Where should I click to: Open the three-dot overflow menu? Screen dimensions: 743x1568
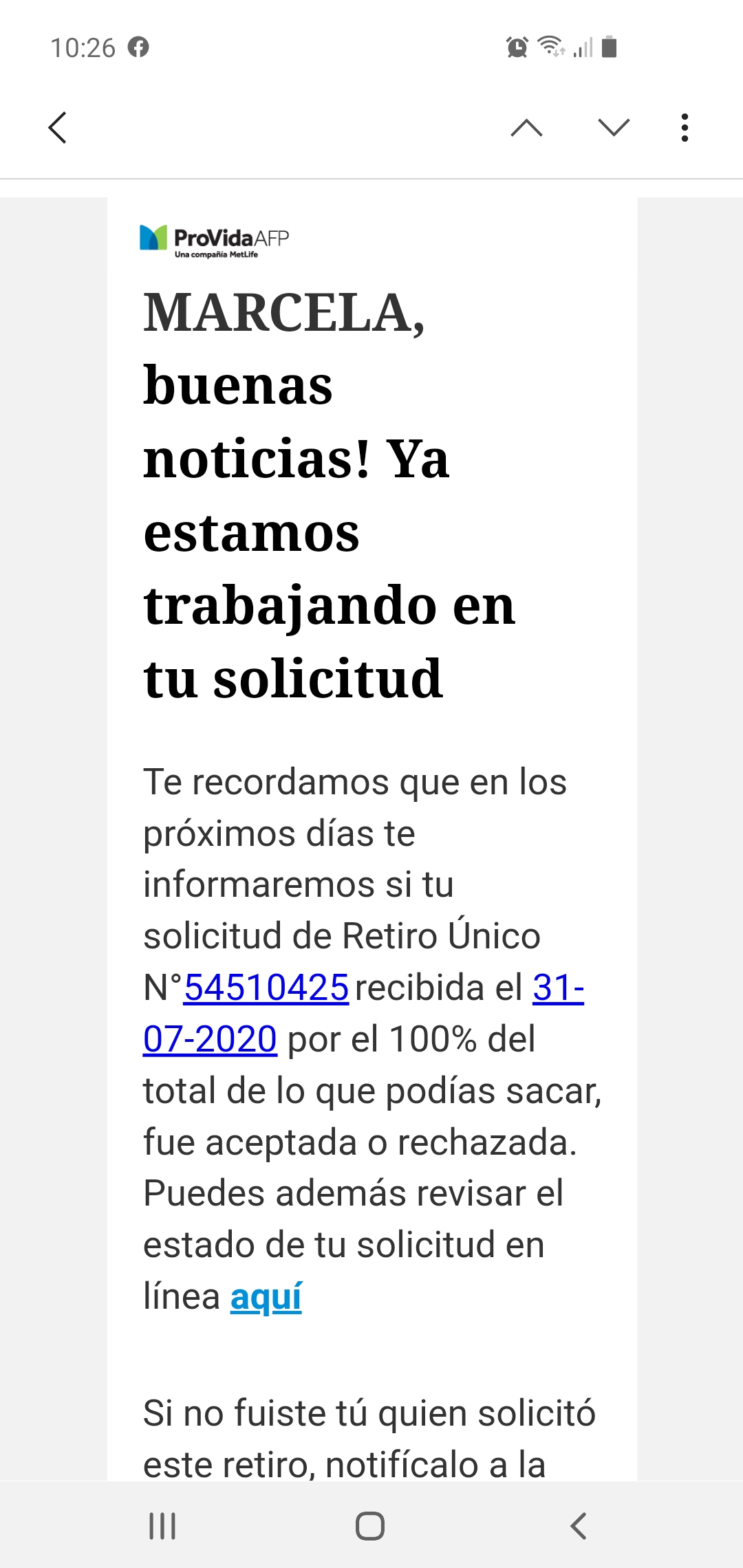685,128
